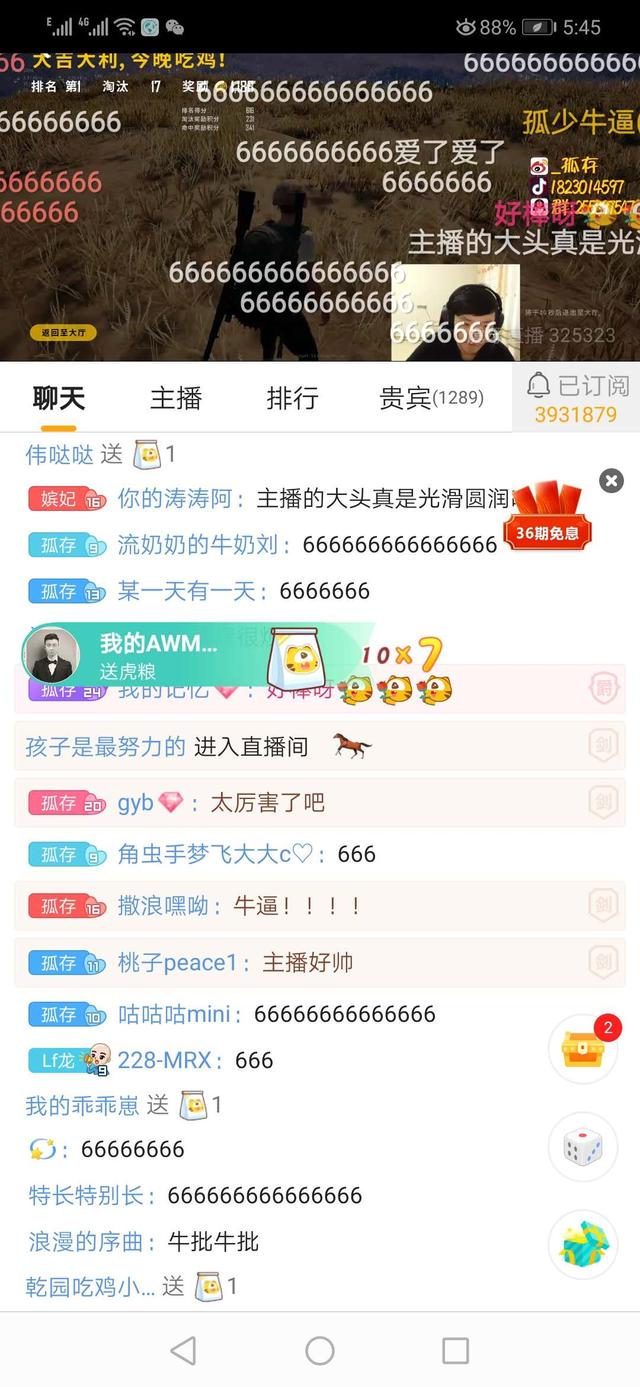Viewport: 640px width, 1387px height.
Task: View profile of 咕咕咕mini
Action: (x=174, y=1014)
